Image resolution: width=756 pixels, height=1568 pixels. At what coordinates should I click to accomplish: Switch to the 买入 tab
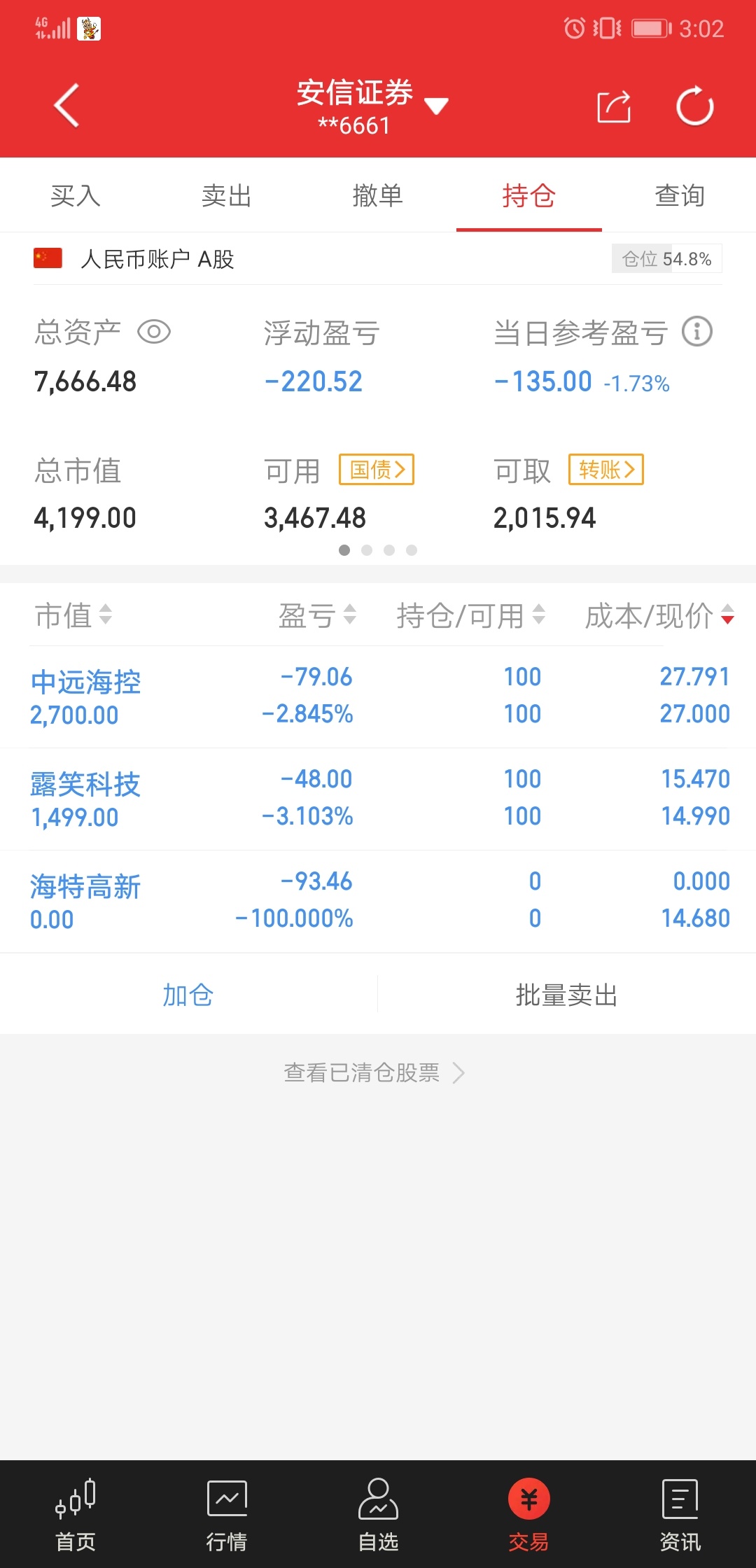click(76, 195)
